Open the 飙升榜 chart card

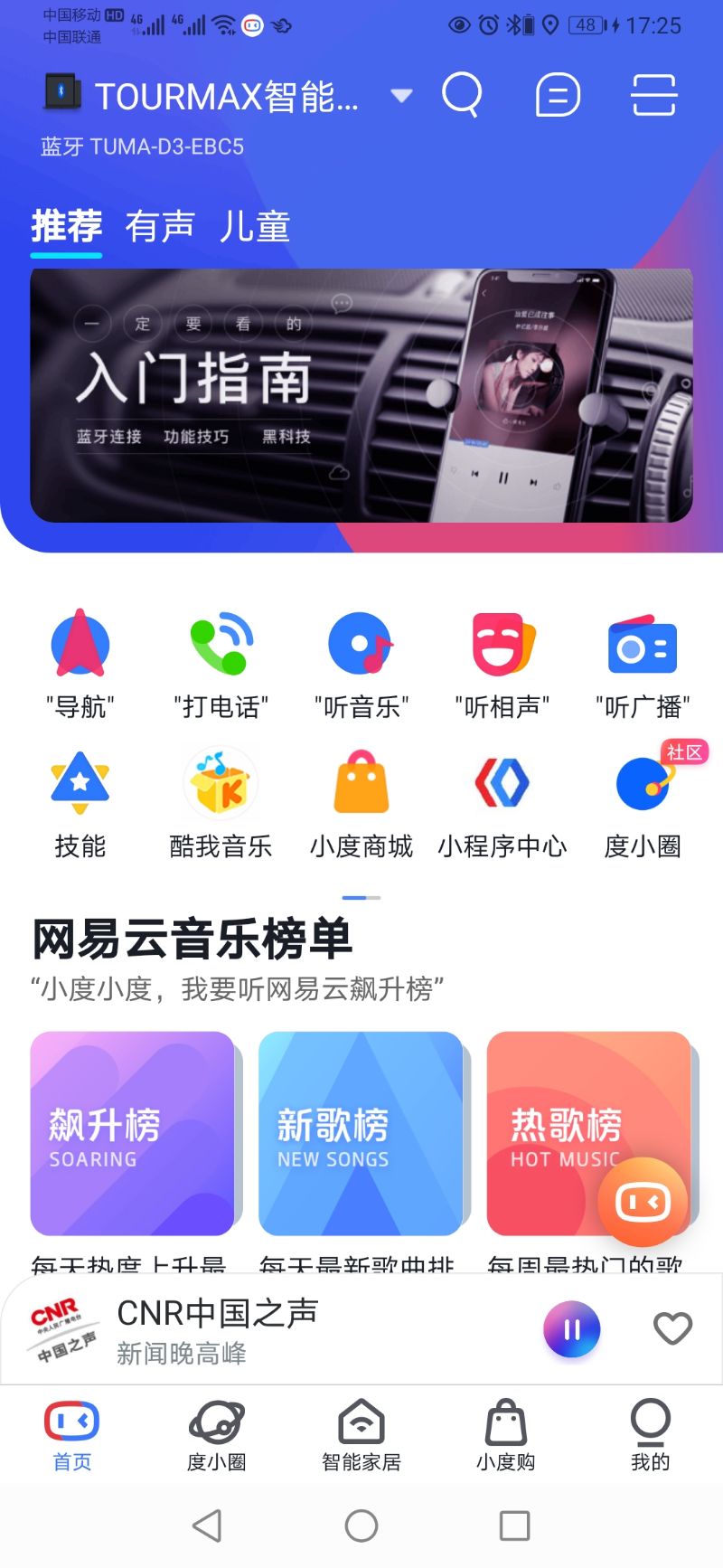tap(133, 1133)
